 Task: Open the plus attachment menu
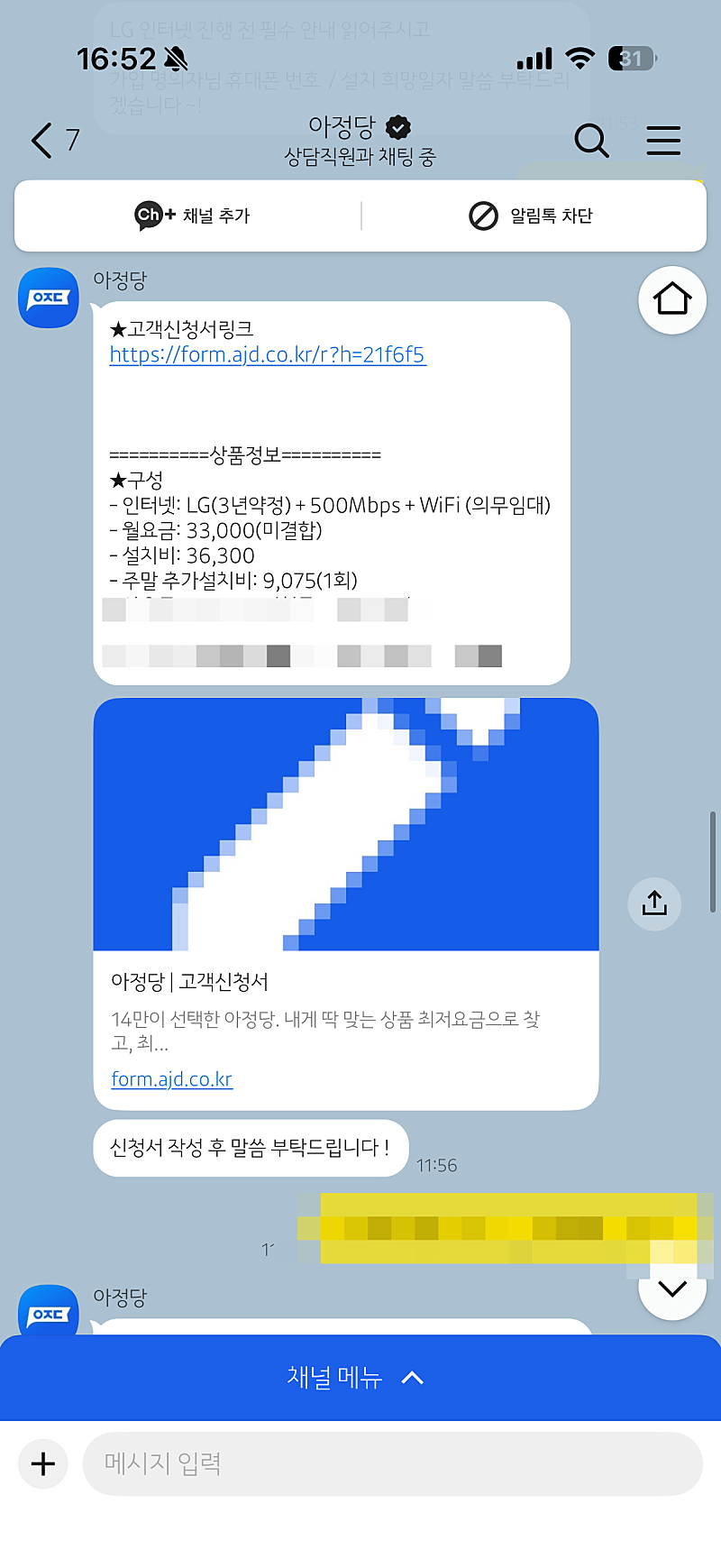point(43,1463)
